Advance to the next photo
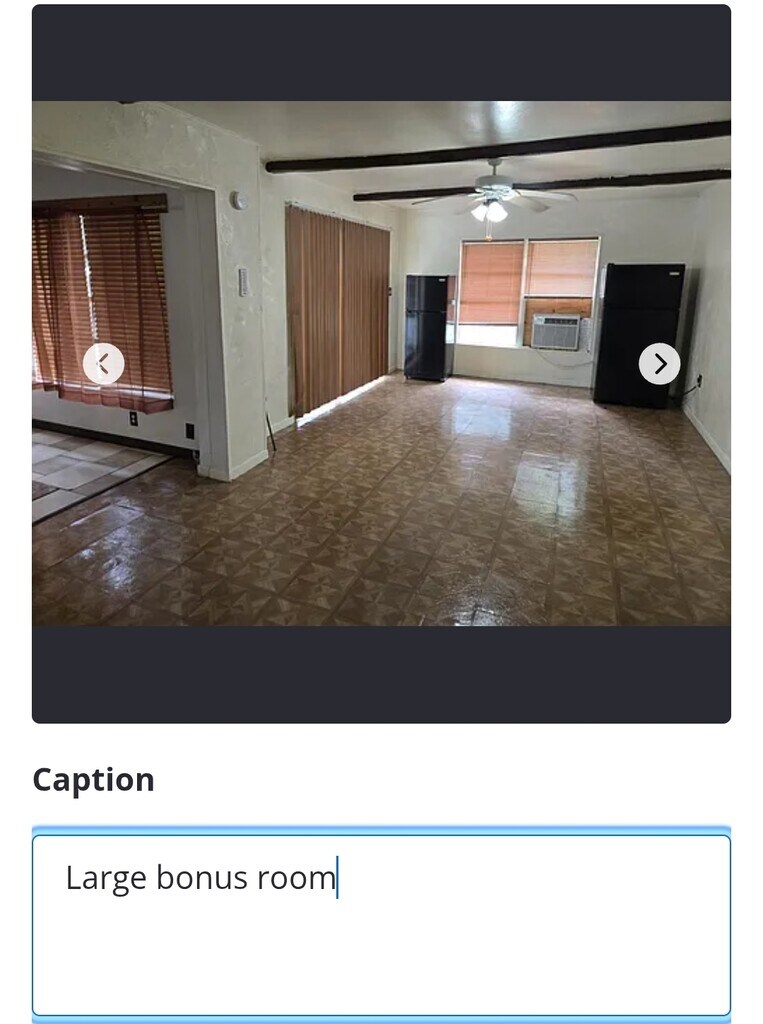763x1024 pixels. point(659,364)
